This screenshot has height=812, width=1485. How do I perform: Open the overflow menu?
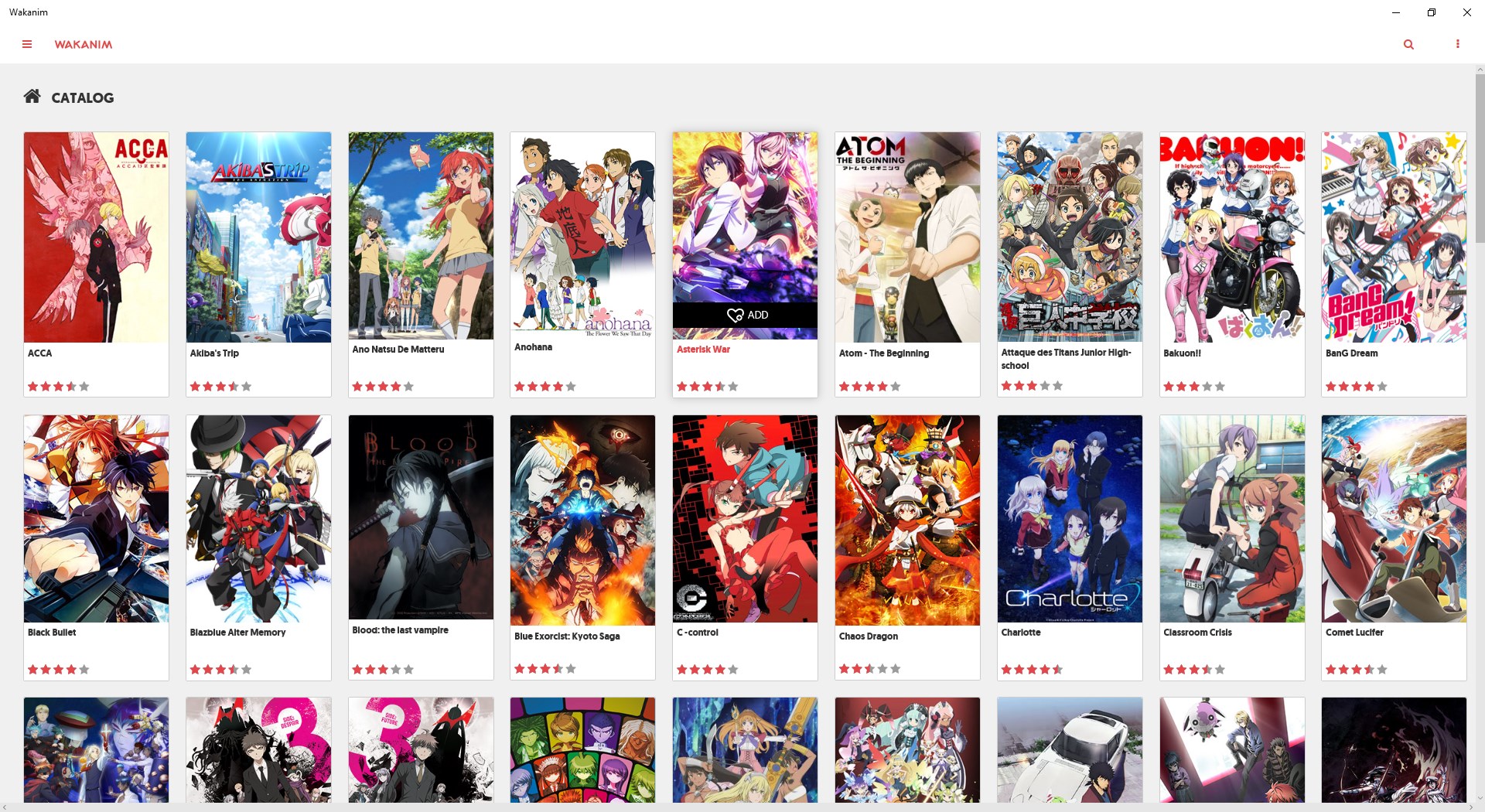[1458, 44]
